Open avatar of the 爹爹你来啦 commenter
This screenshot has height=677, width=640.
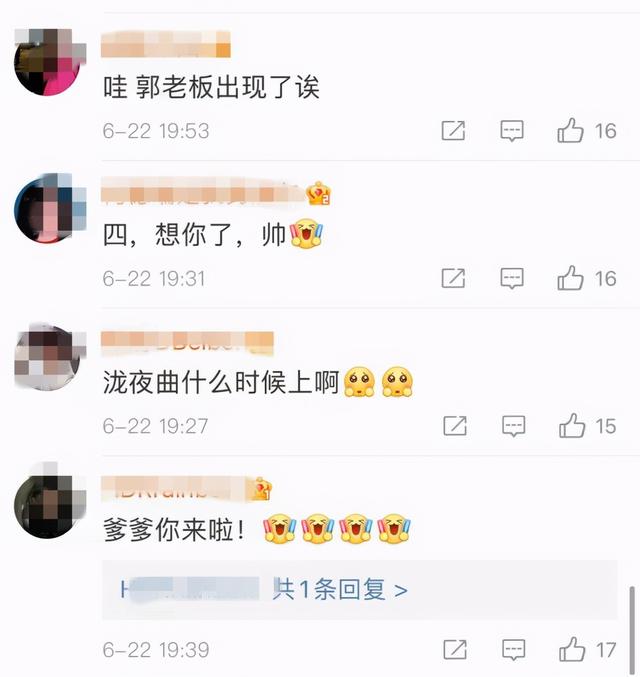(x=48, y=503)
